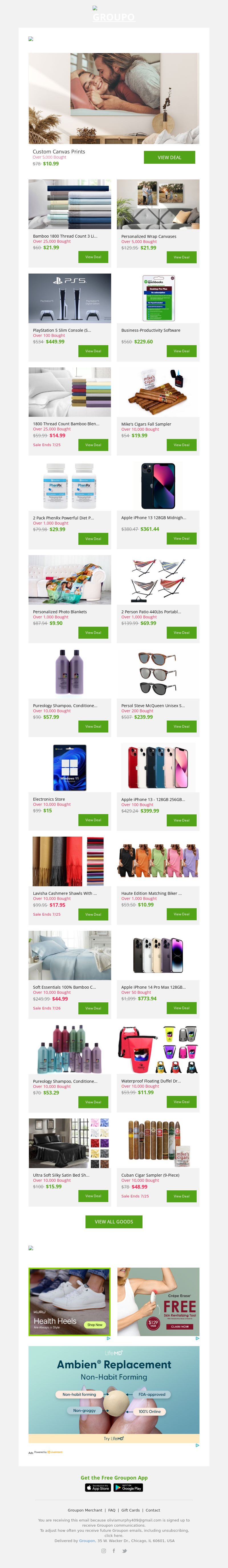
Task: Get the app on Google Play
Action: click(128, 1488)
